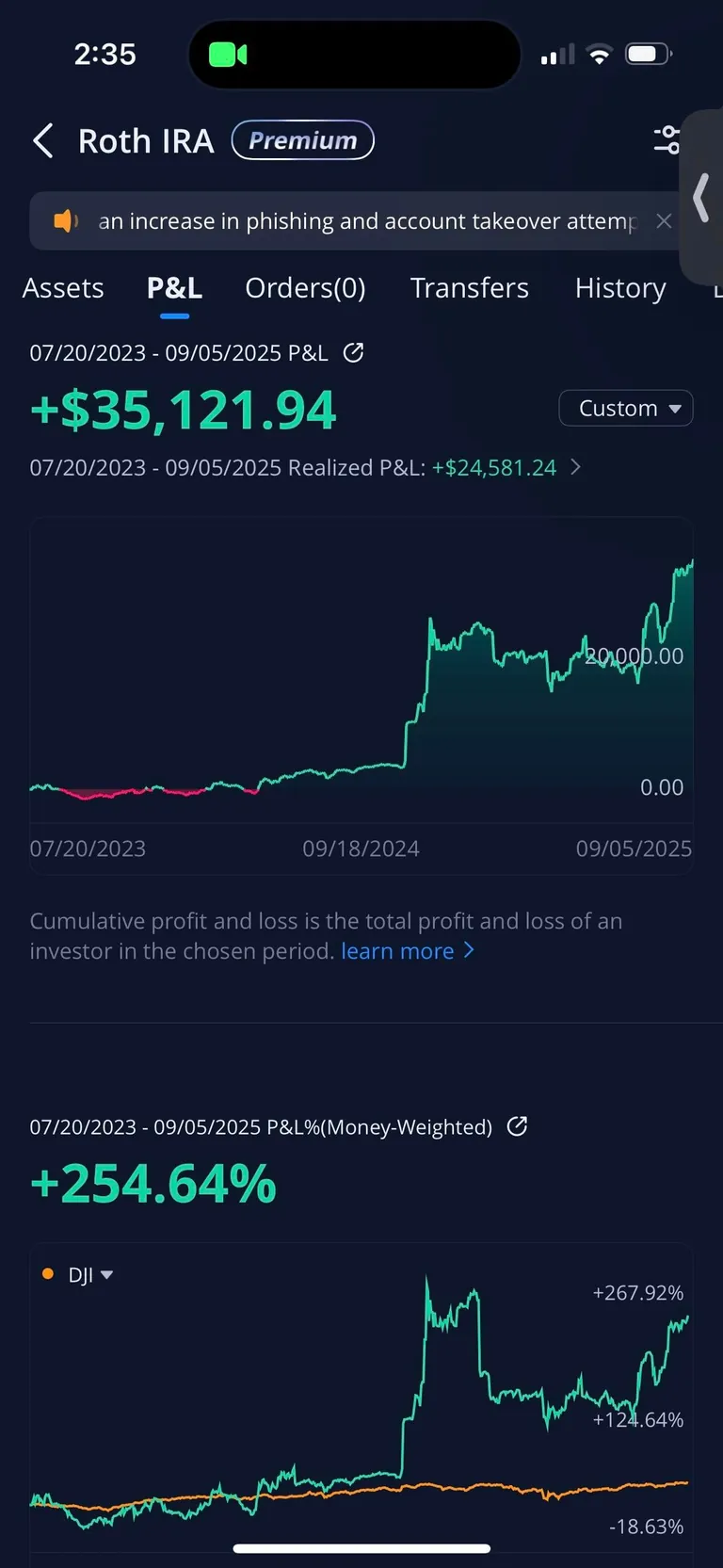Tap the Realized P&L amount +$24,581.24
Image resolution: width=723 pixels, height=1568 pixels.
pos(493,467)
